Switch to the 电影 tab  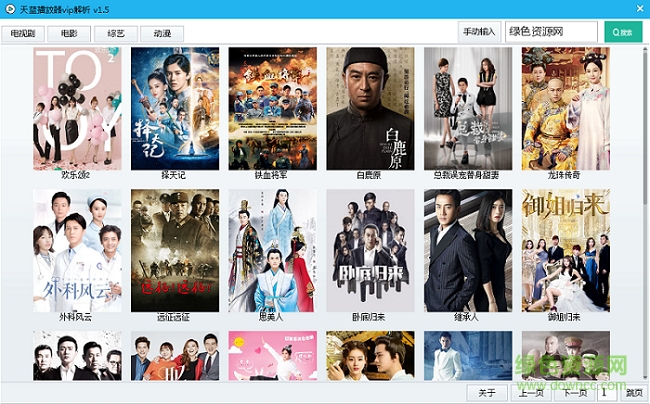68,34
